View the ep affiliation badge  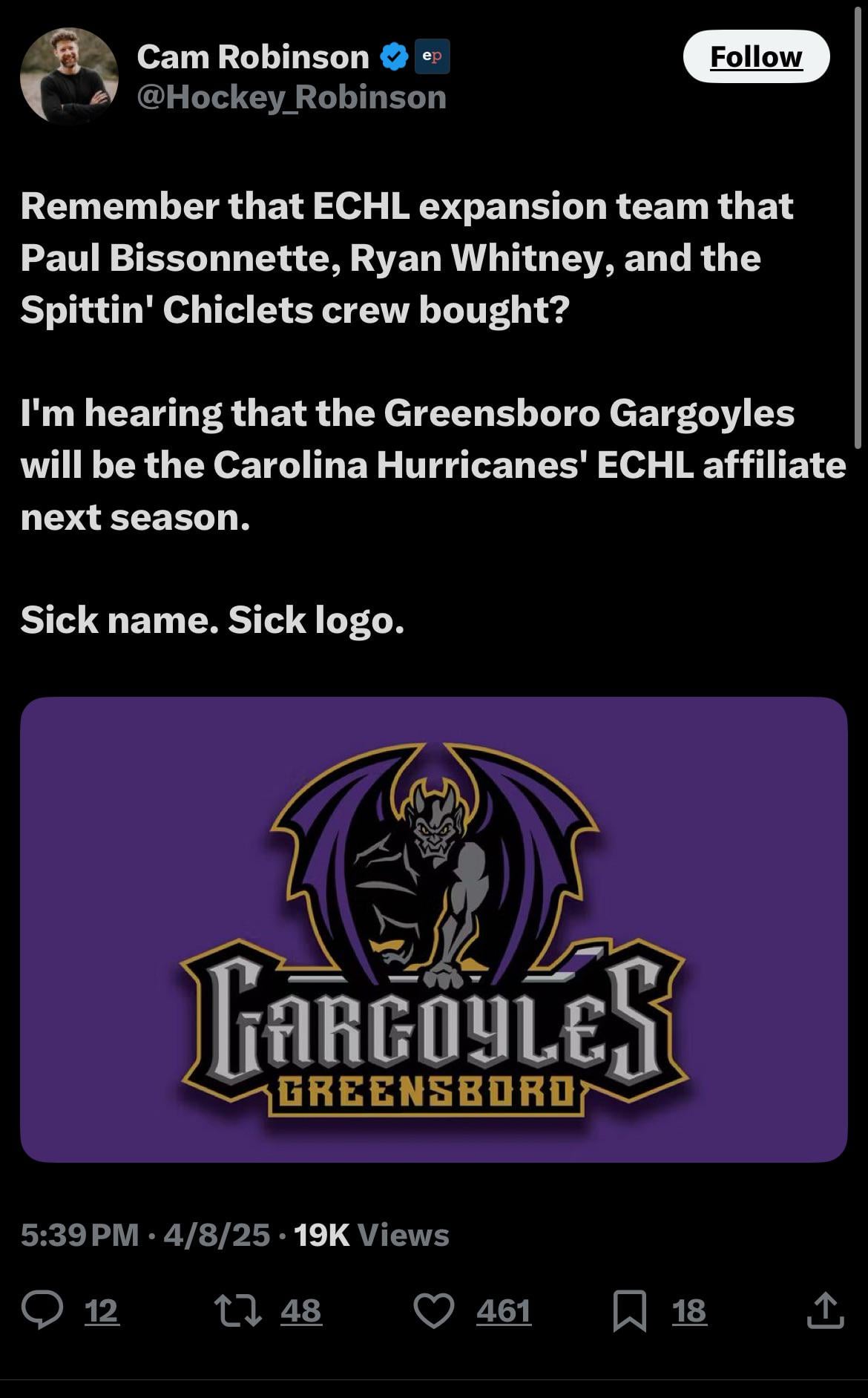click(x=433, y=57)
